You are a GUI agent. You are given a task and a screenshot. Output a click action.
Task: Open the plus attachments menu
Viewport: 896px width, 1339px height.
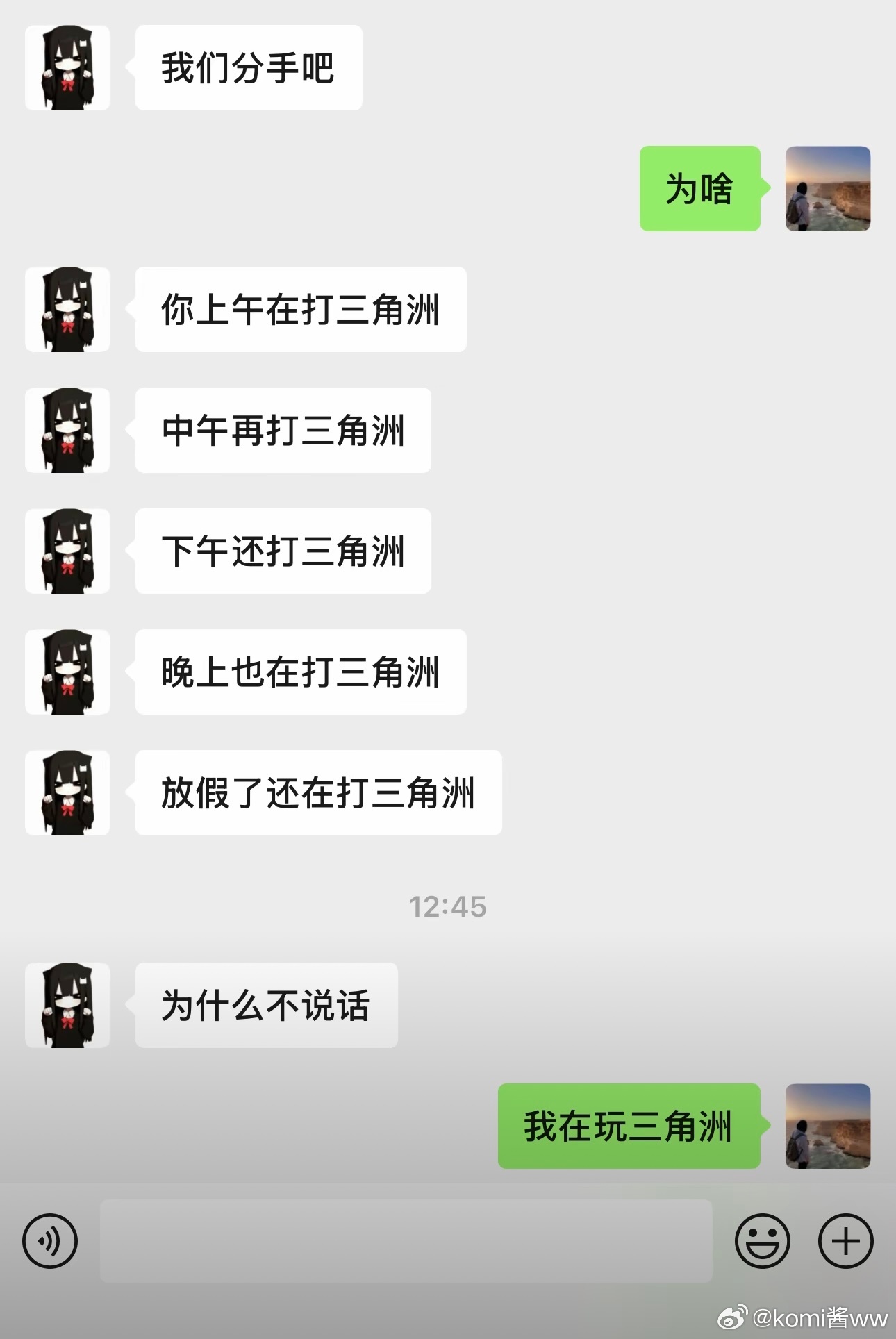[x=845, y=1240]
